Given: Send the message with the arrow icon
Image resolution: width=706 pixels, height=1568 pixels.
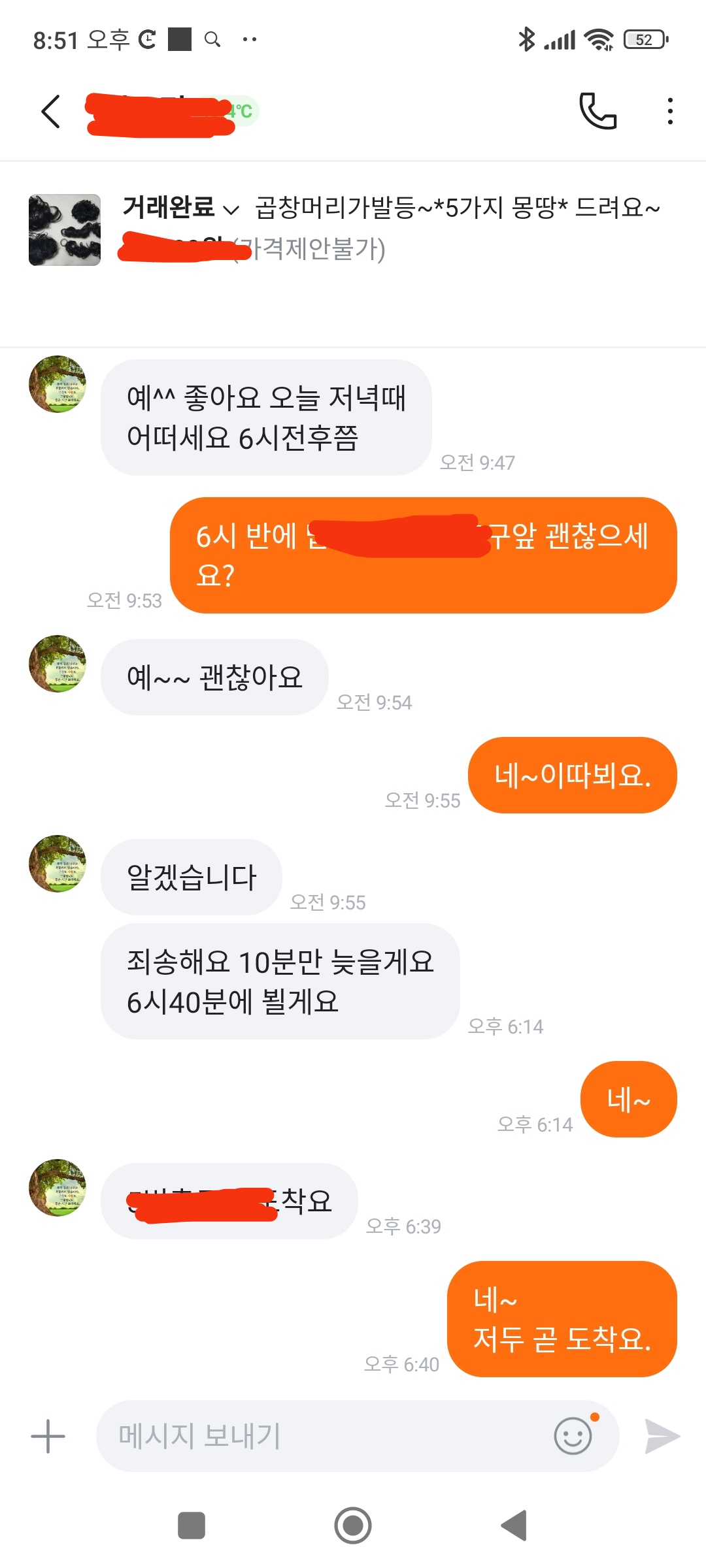Looking at the screenshot, I should click(x=662, y=1436).
